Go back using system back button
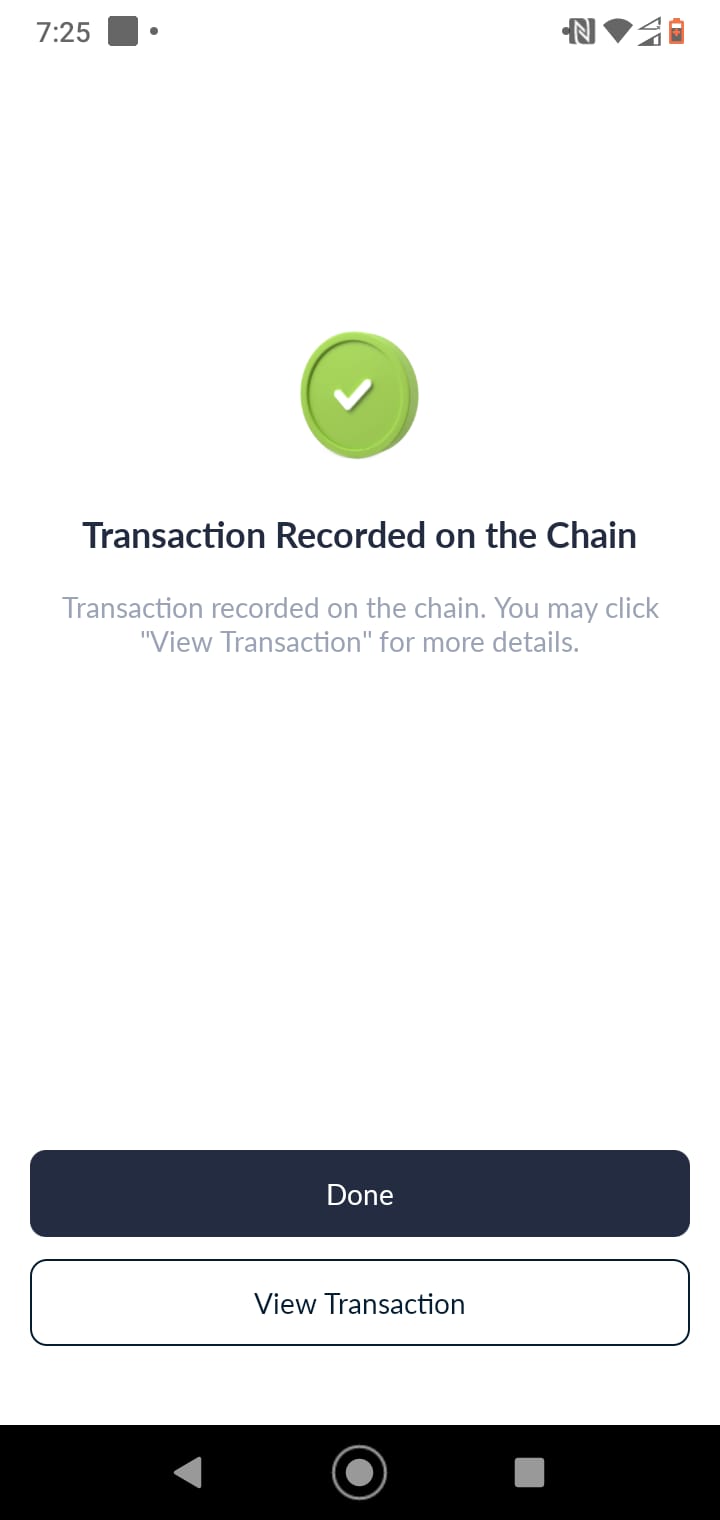Screen dimensions: 720x1520 pos(188,1472)
